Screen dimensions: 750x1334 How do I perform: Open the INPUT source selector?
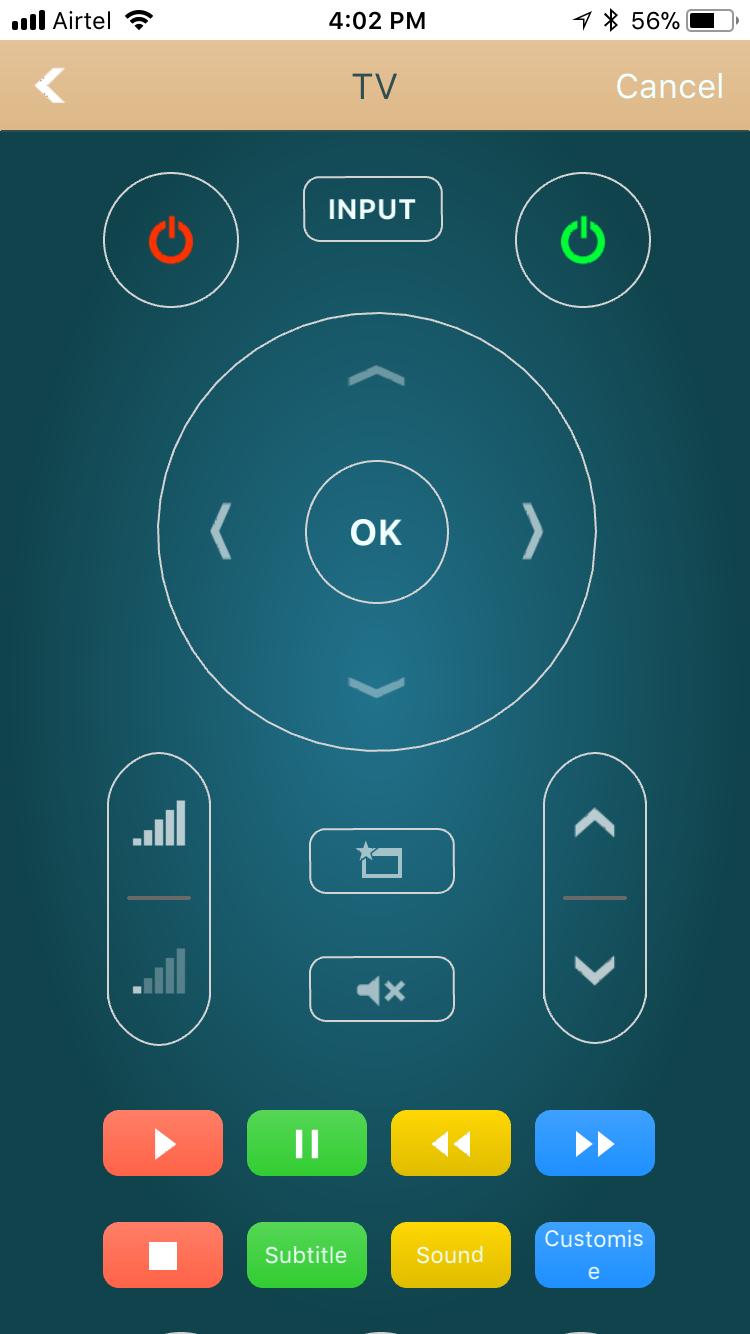(x=372, y=209)
